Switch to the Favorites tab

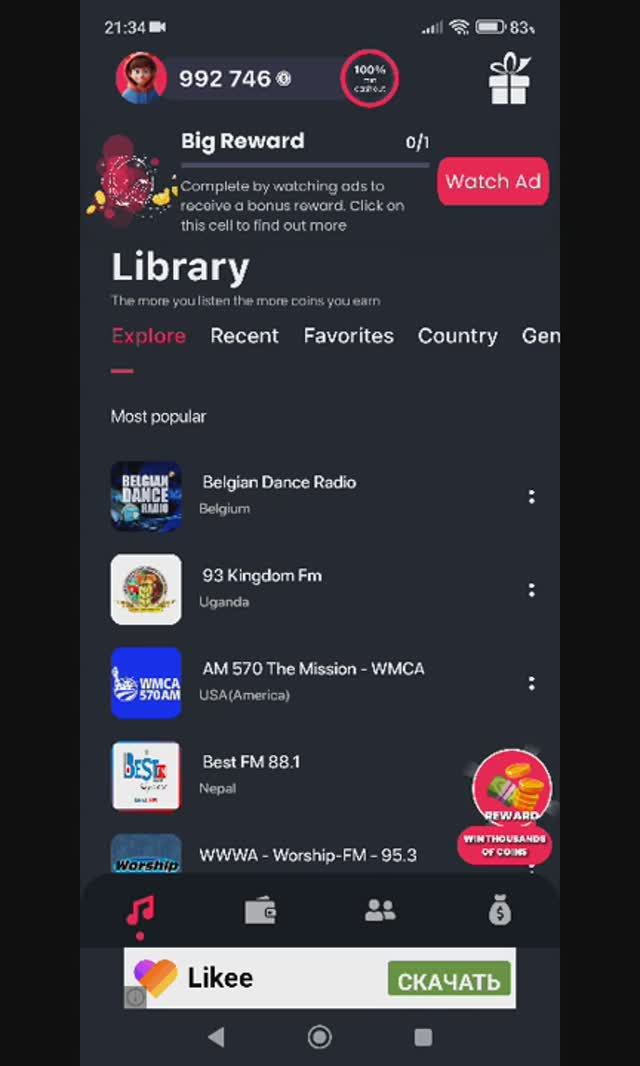click(x=348, y=336)
